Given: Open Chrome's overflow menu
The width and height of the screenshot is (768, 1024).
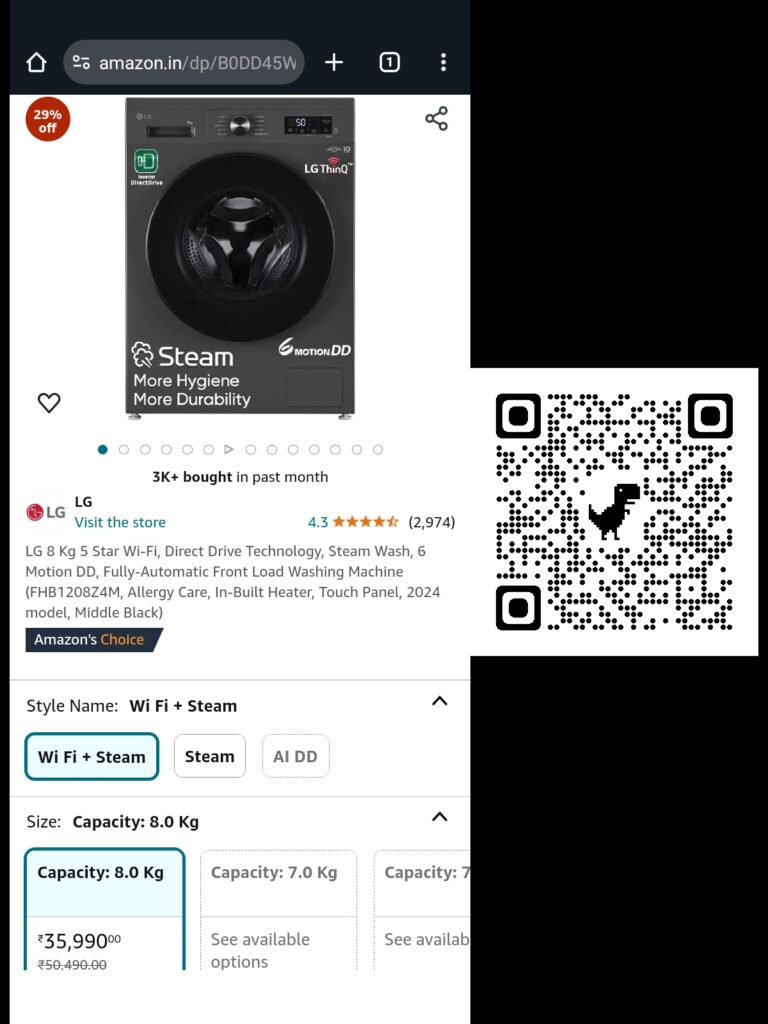Looking at the screenshot, I should [443, 63].
